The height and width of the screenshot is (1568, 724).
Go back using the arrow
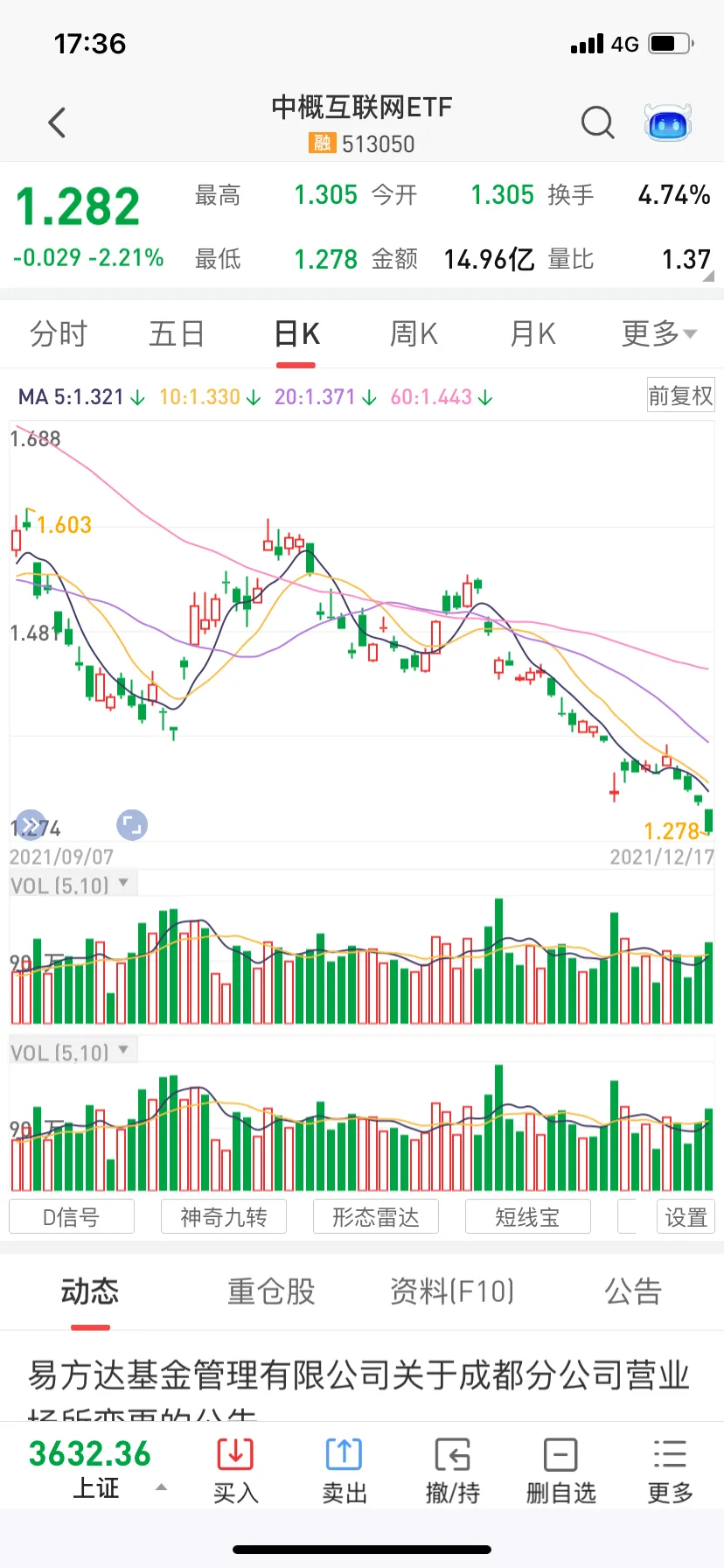(58, 122)
